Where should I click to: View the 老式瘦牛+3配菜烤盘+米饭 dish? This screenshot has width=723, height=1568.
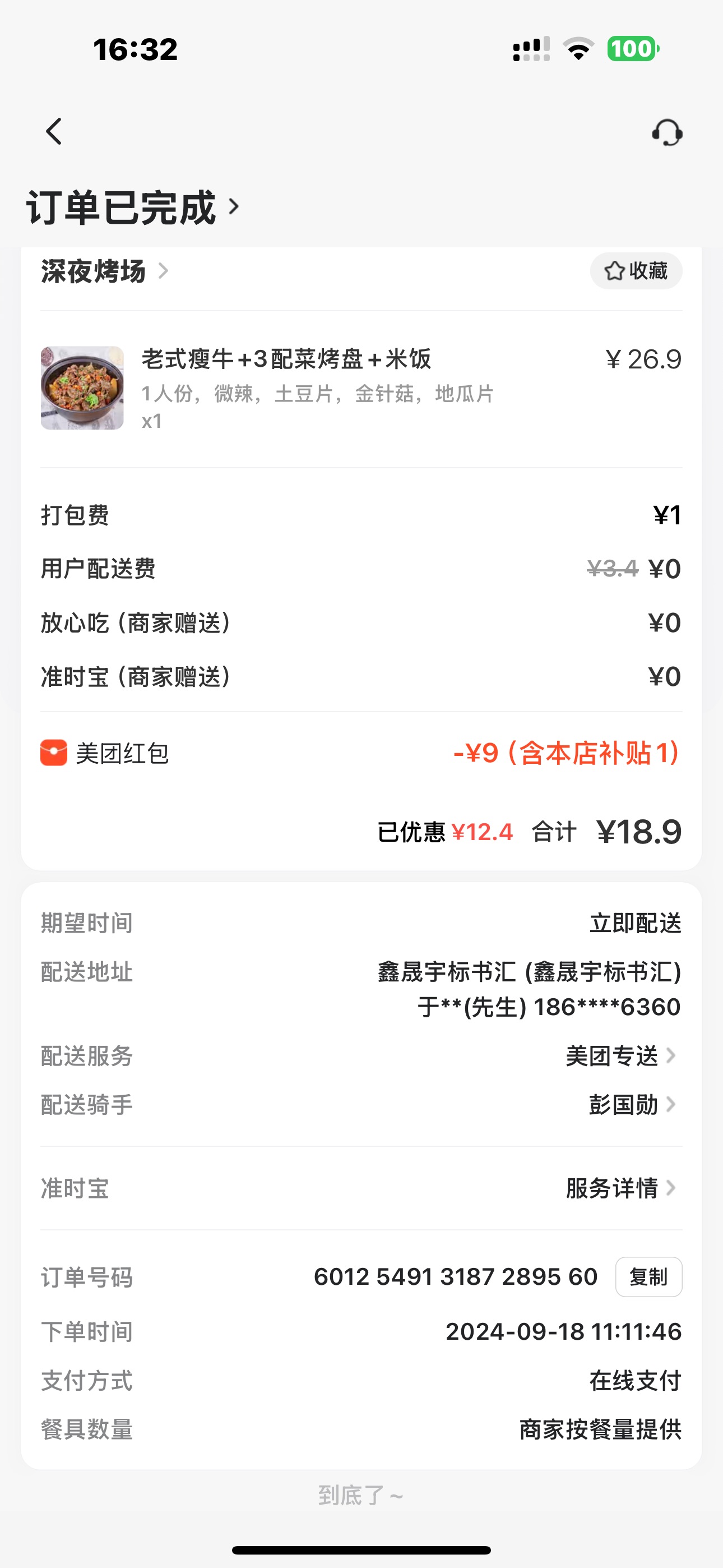pyautogui.click(x=286, y=359)
